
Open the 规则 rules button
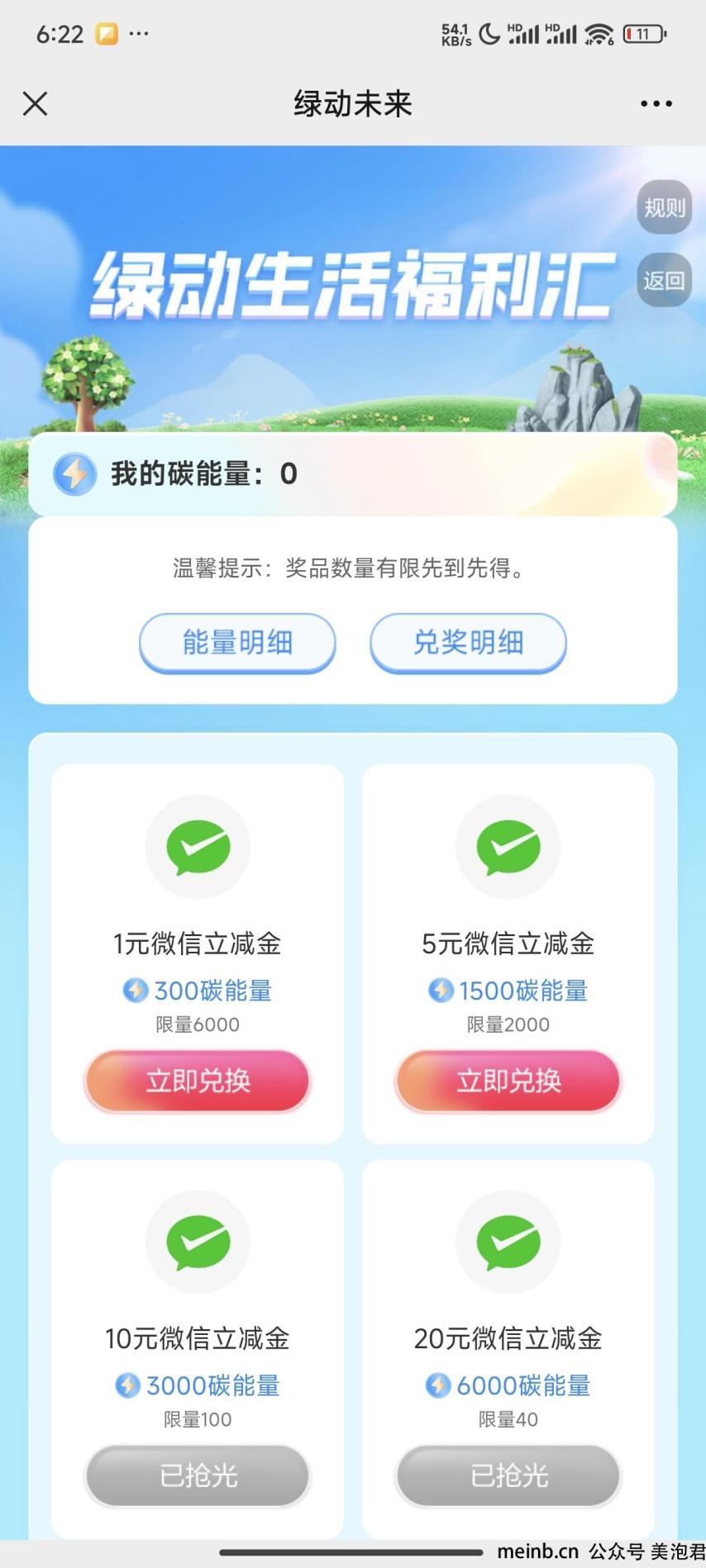[x=664, y=207]
